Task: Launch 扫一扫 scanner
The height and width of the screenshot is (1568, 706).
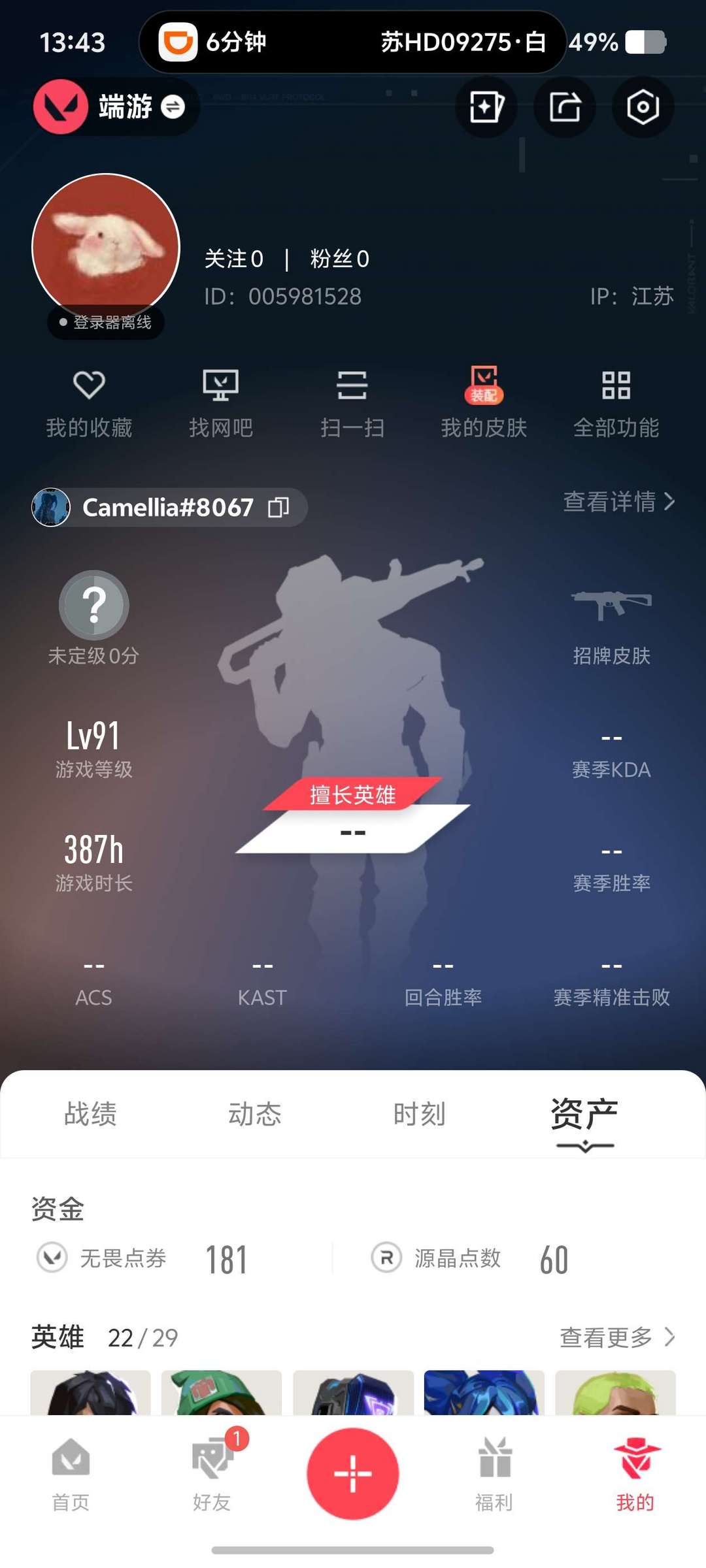Action: coord(352,404)
